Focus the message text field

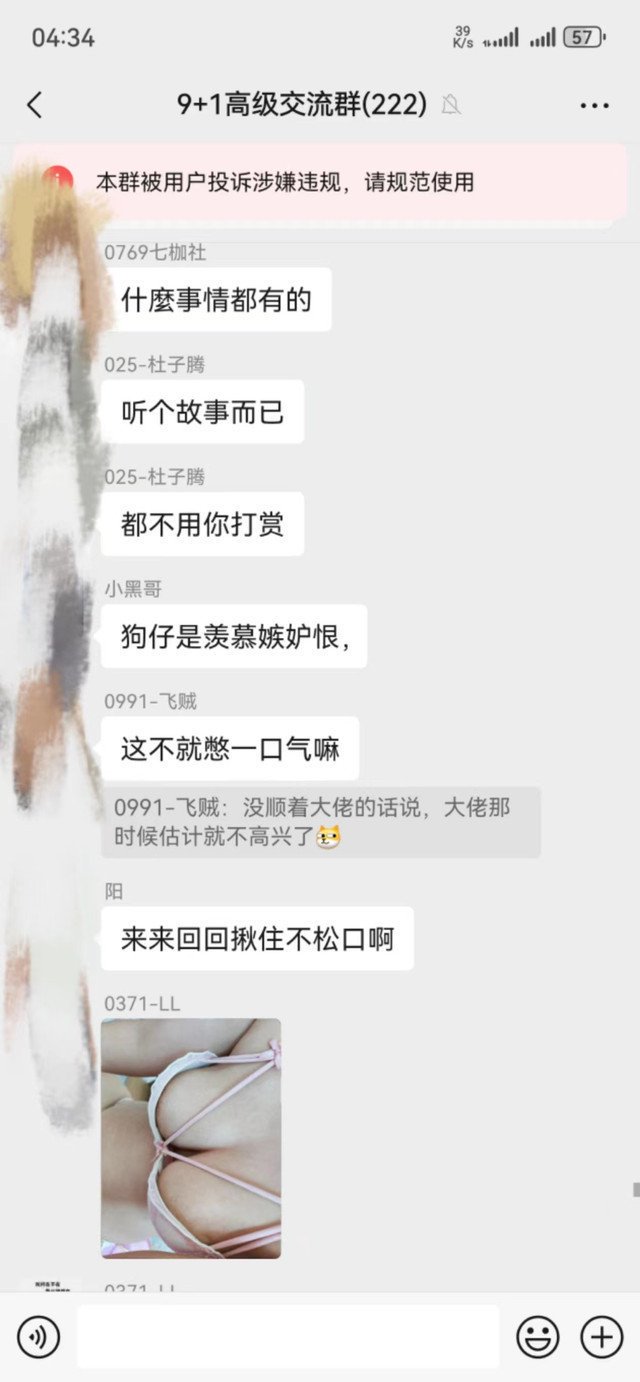tap(288, 1336)
